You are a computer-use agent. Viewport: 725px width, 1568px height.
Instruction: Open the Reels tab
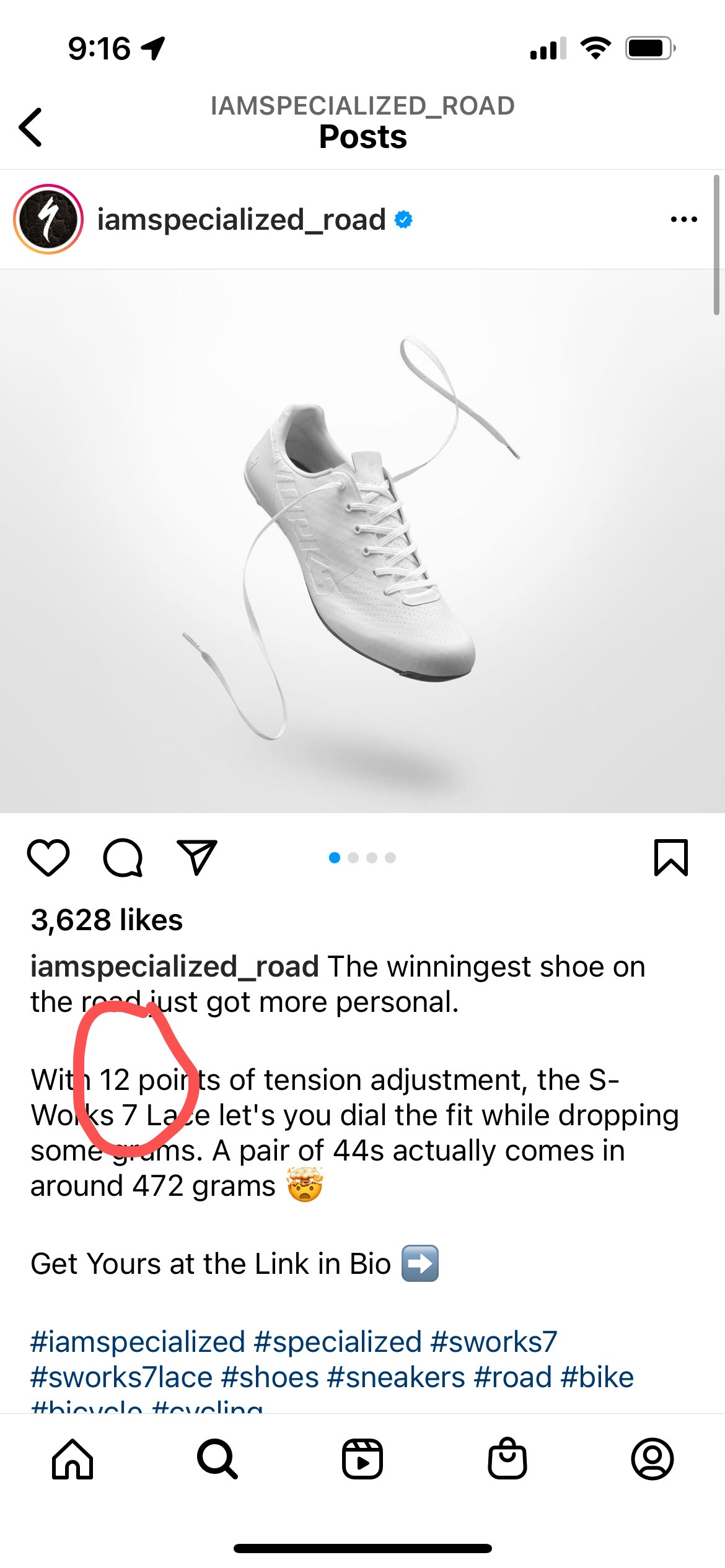(362, 1459)
